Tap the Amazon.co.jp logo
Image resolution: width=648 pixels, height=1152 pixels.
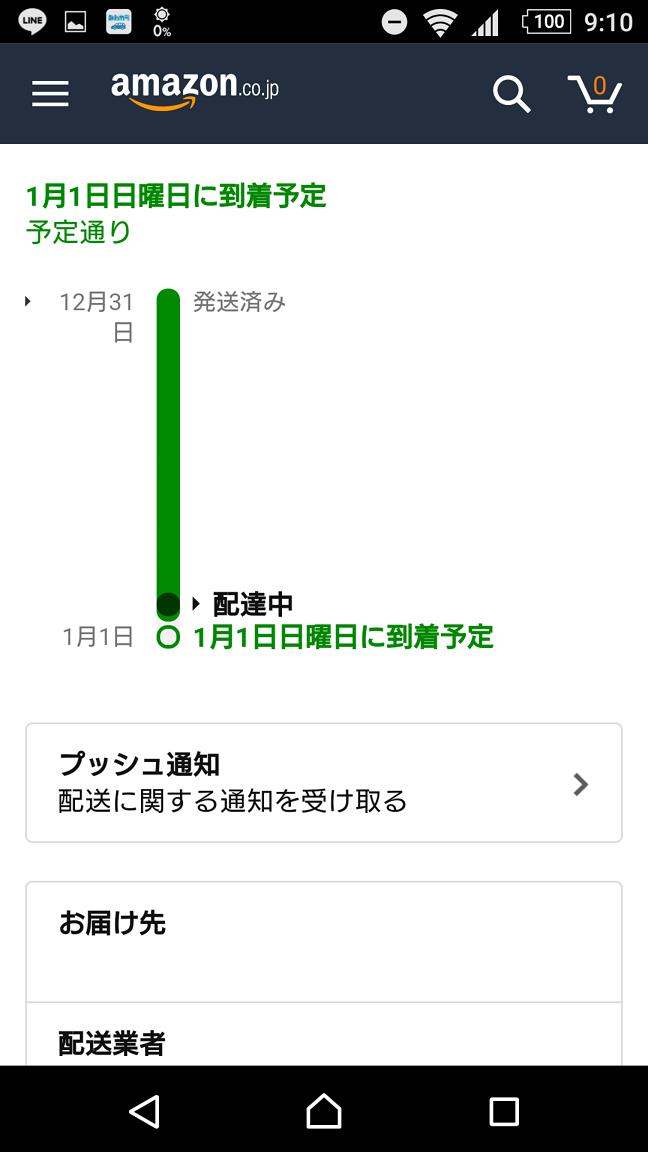195,90
